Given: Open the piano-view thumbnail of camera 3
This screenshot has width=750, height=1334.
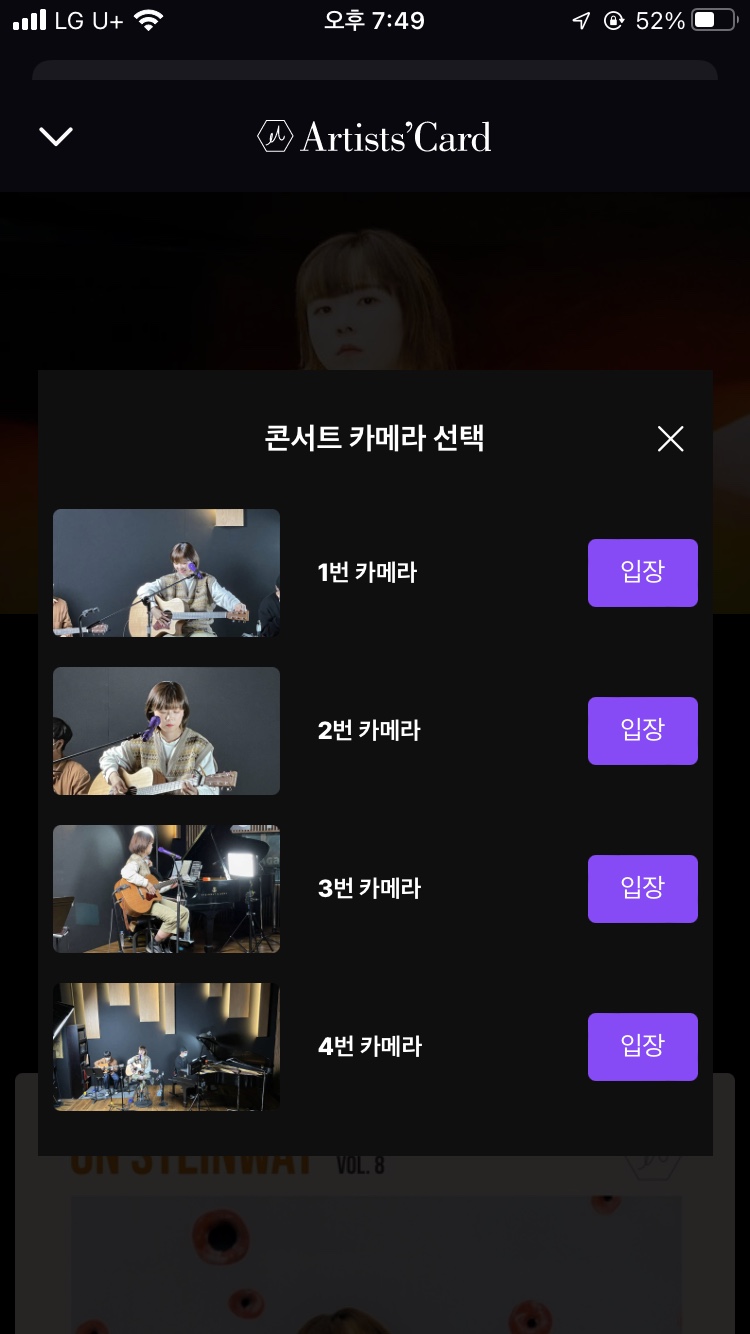Looking at the screenshot, I should click(166, 889).
